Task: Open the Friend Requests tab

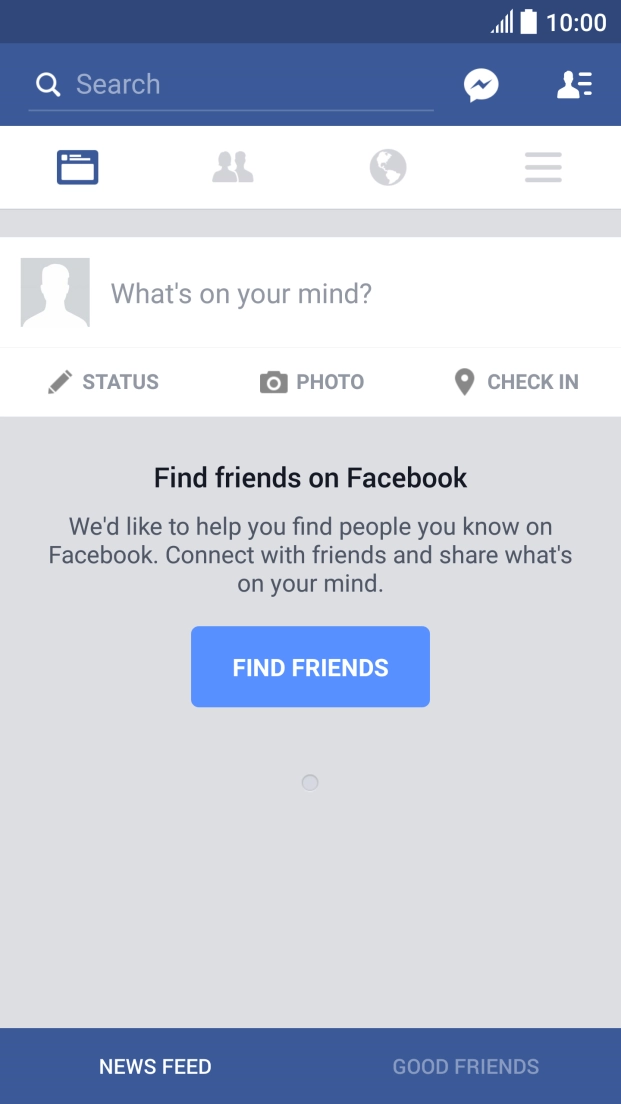Action: pyautogui.click(x=233, y=167)
